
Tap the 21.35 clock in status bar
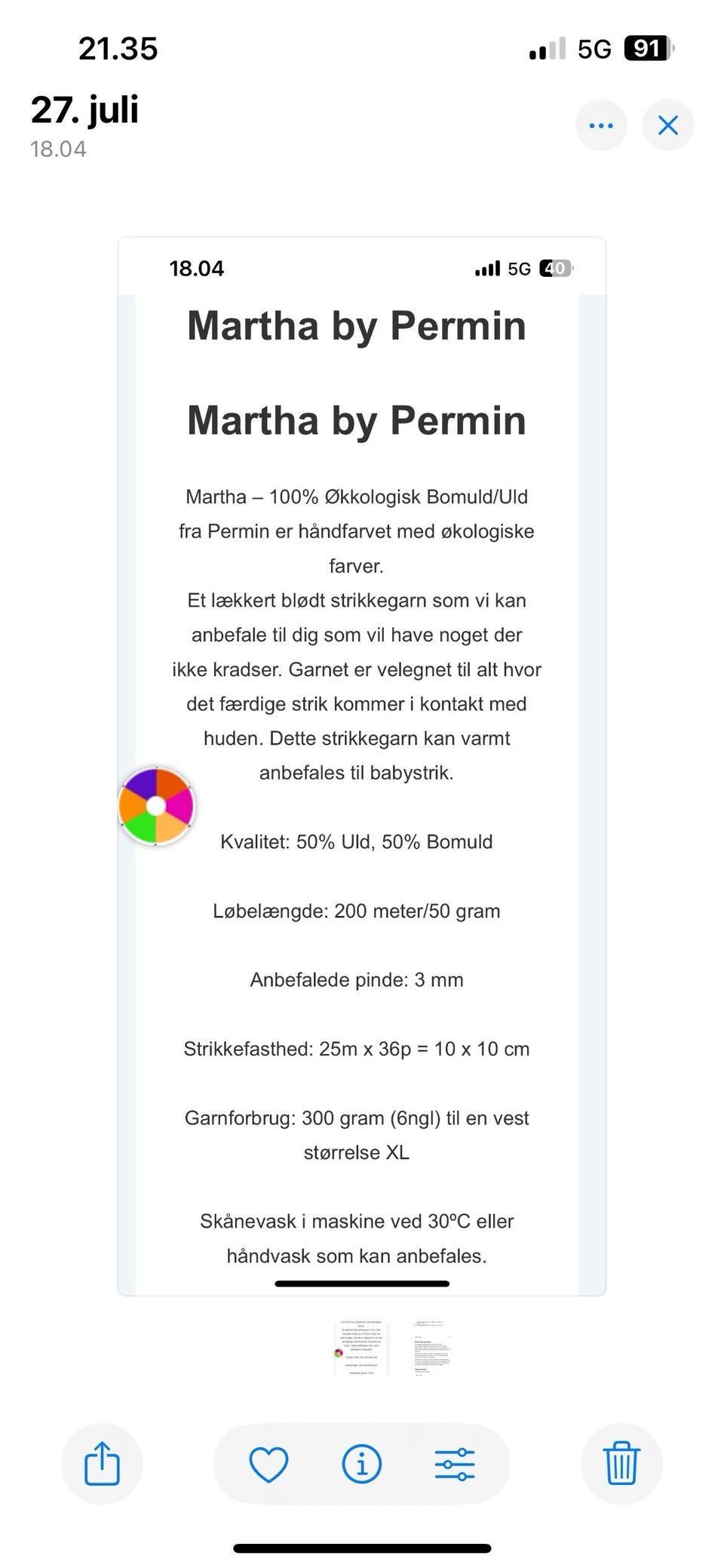tap(118, 48)
